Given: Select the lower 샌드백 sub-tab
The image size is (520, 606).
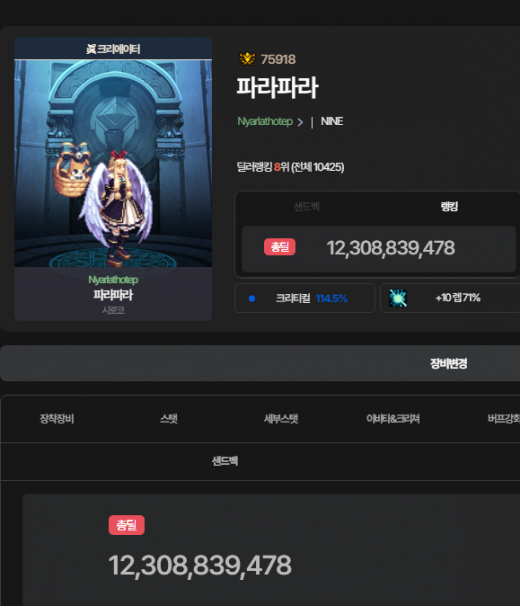Looking at the screenshot, I should [225, 461].
